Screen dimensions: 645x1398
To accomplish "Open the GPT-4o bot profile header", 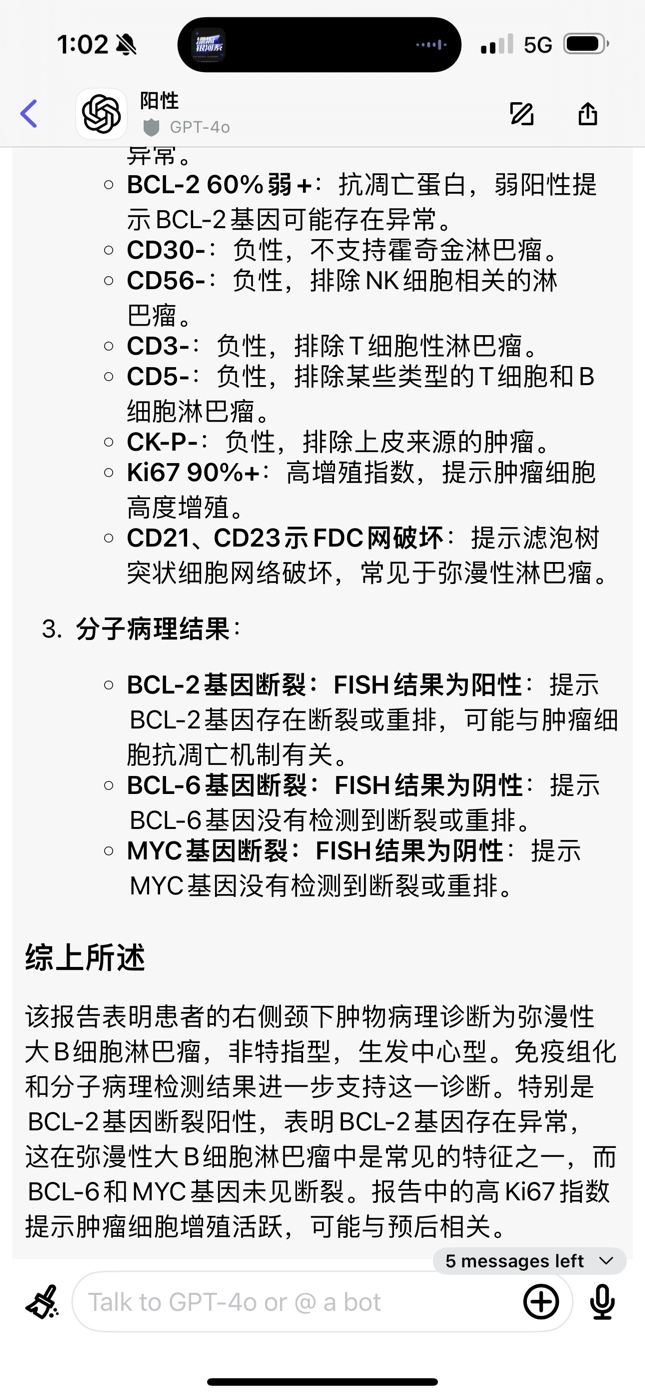I will click(x=155, y=114).
